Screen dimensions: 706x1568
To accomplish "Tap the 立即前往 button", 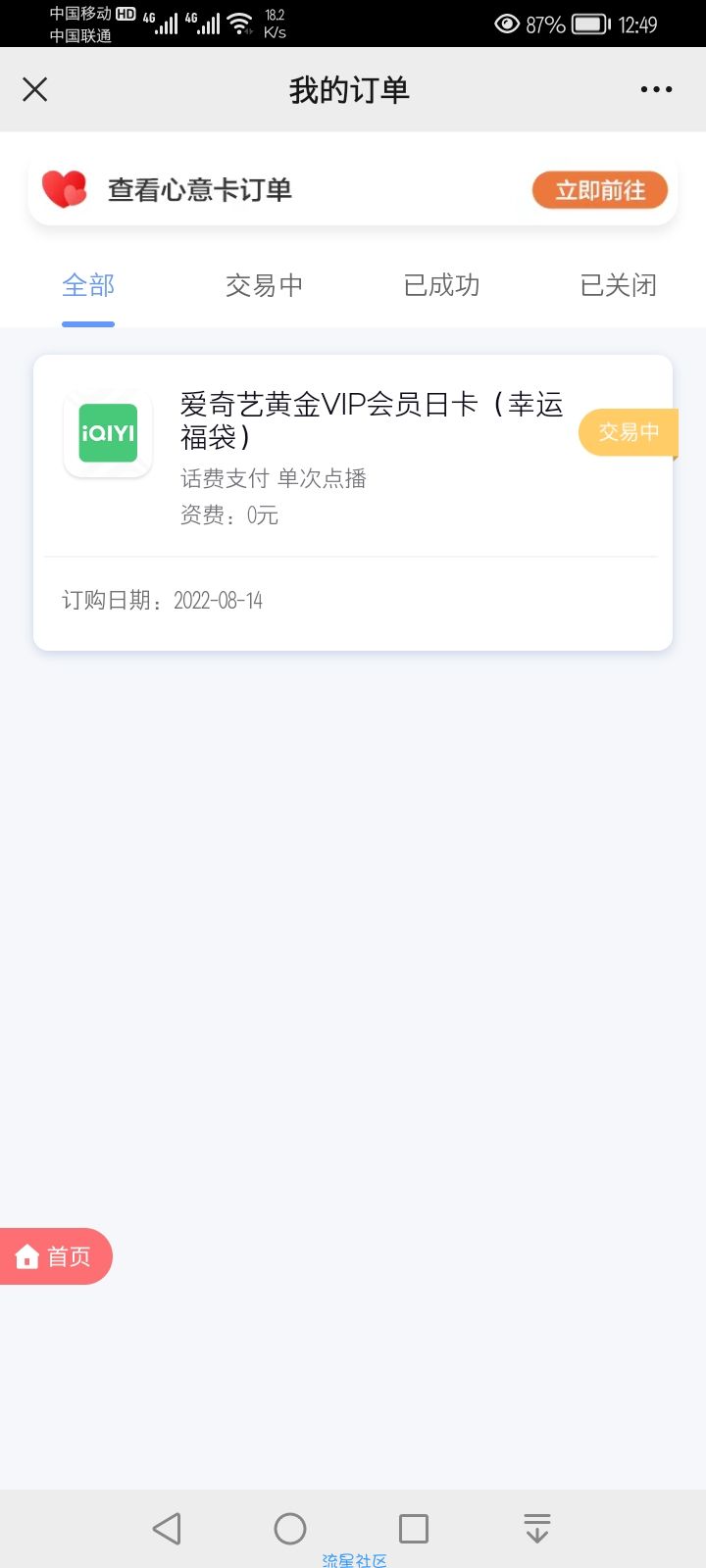I will (600, 190).
